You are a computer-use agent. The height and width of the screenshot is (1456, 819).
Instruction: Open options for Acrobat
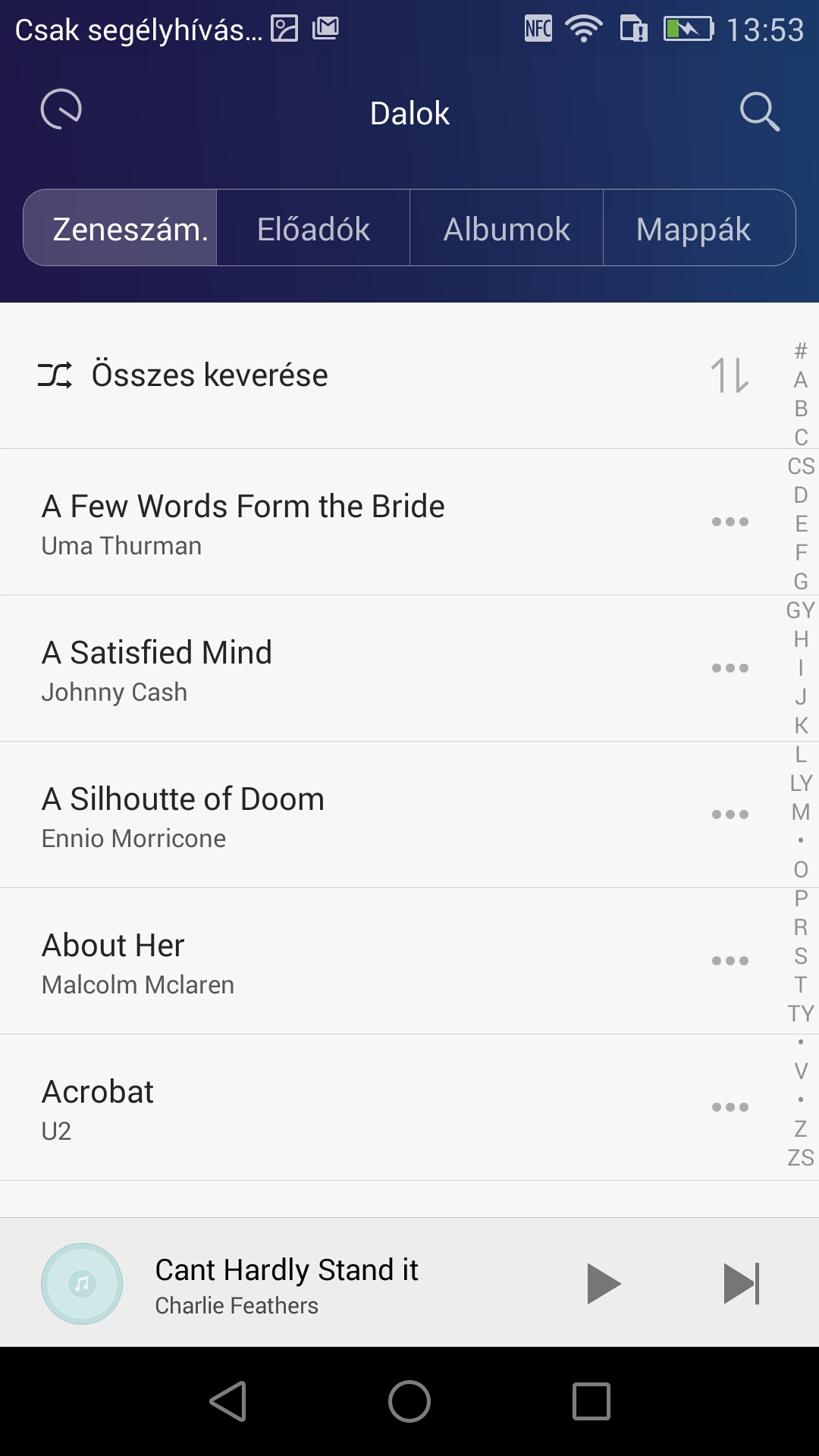pos(730,1107)
